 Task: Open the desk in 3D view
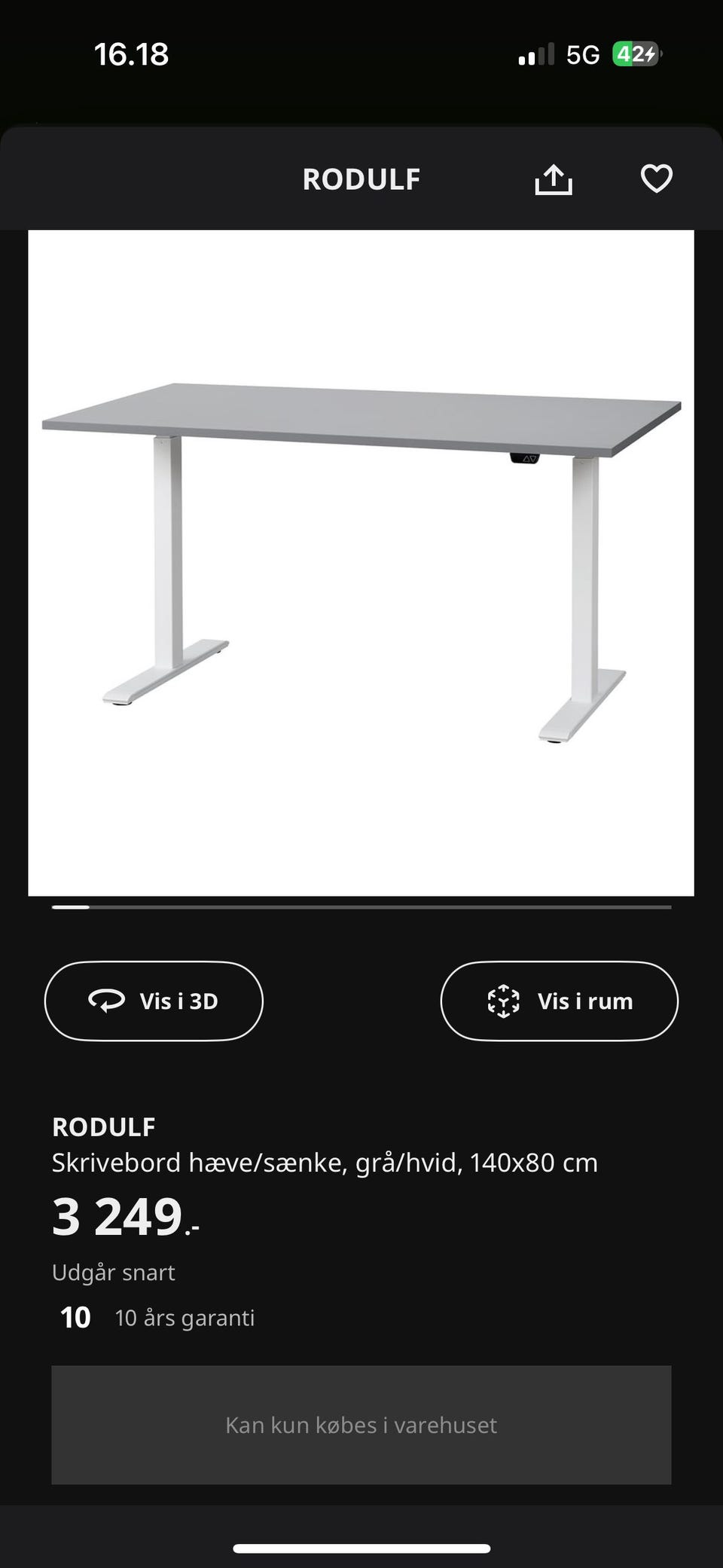pos(153,1001)
